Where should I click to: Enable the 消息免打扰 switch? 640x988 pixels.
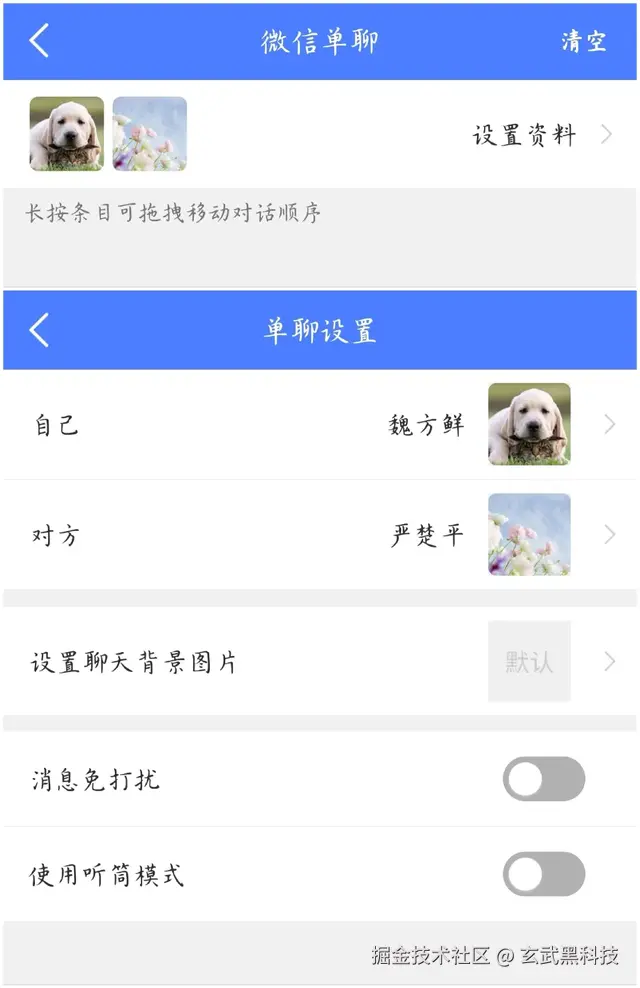(543, 779)
